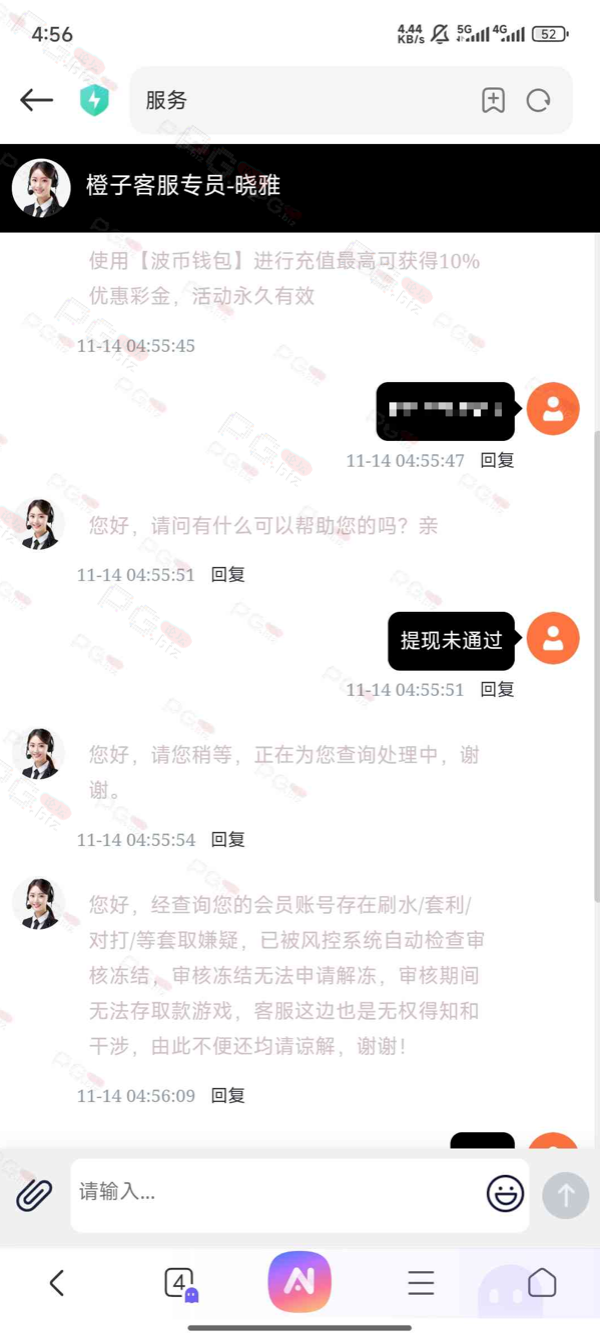The height and width of the screenshot is (1337, 600).
Task: Attach a file with the paperclip icon
Action: 34,1193
